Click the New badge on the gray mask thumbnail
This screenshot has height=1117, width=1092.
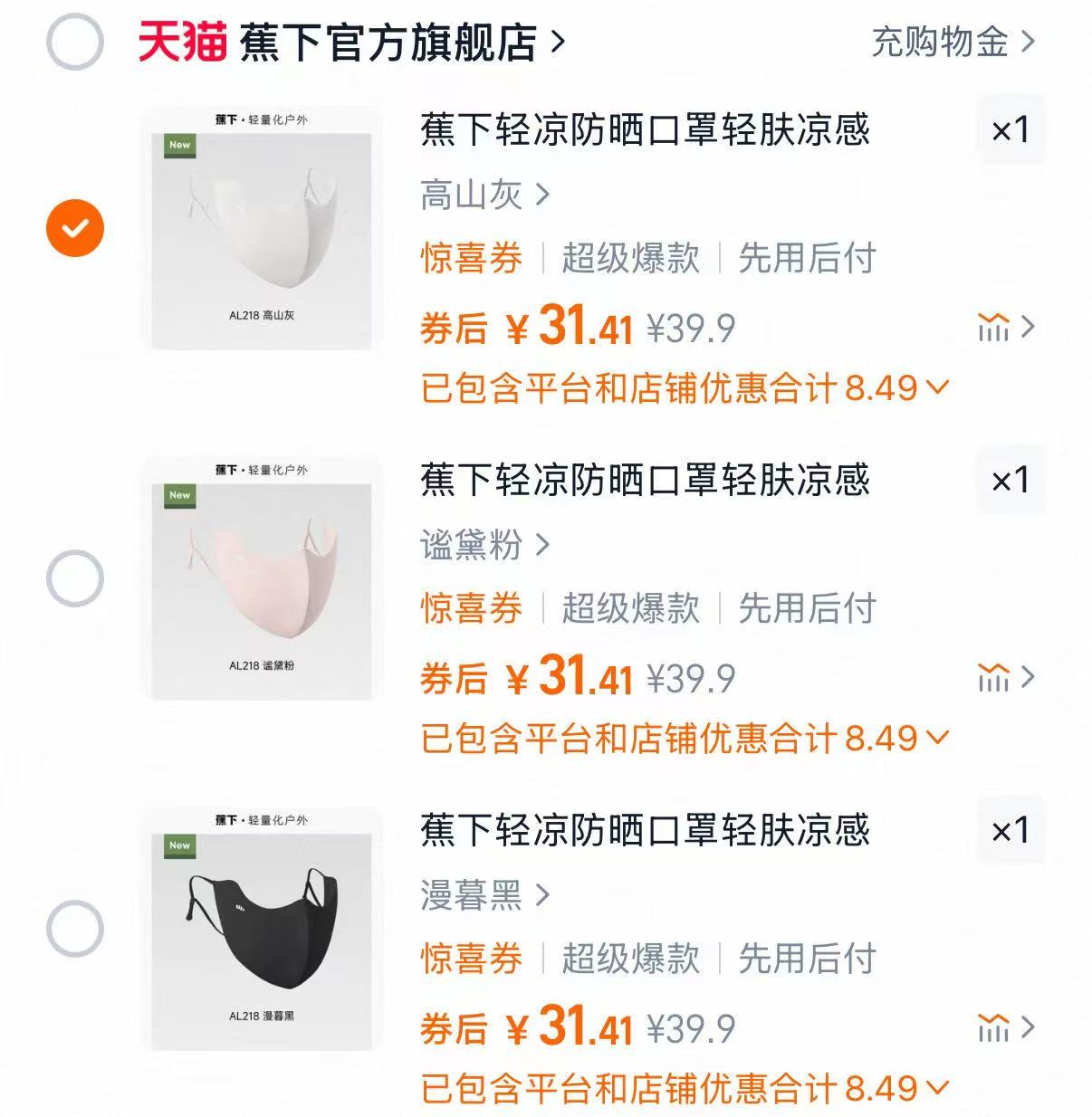pyautogui.click(x=178, y=144)
